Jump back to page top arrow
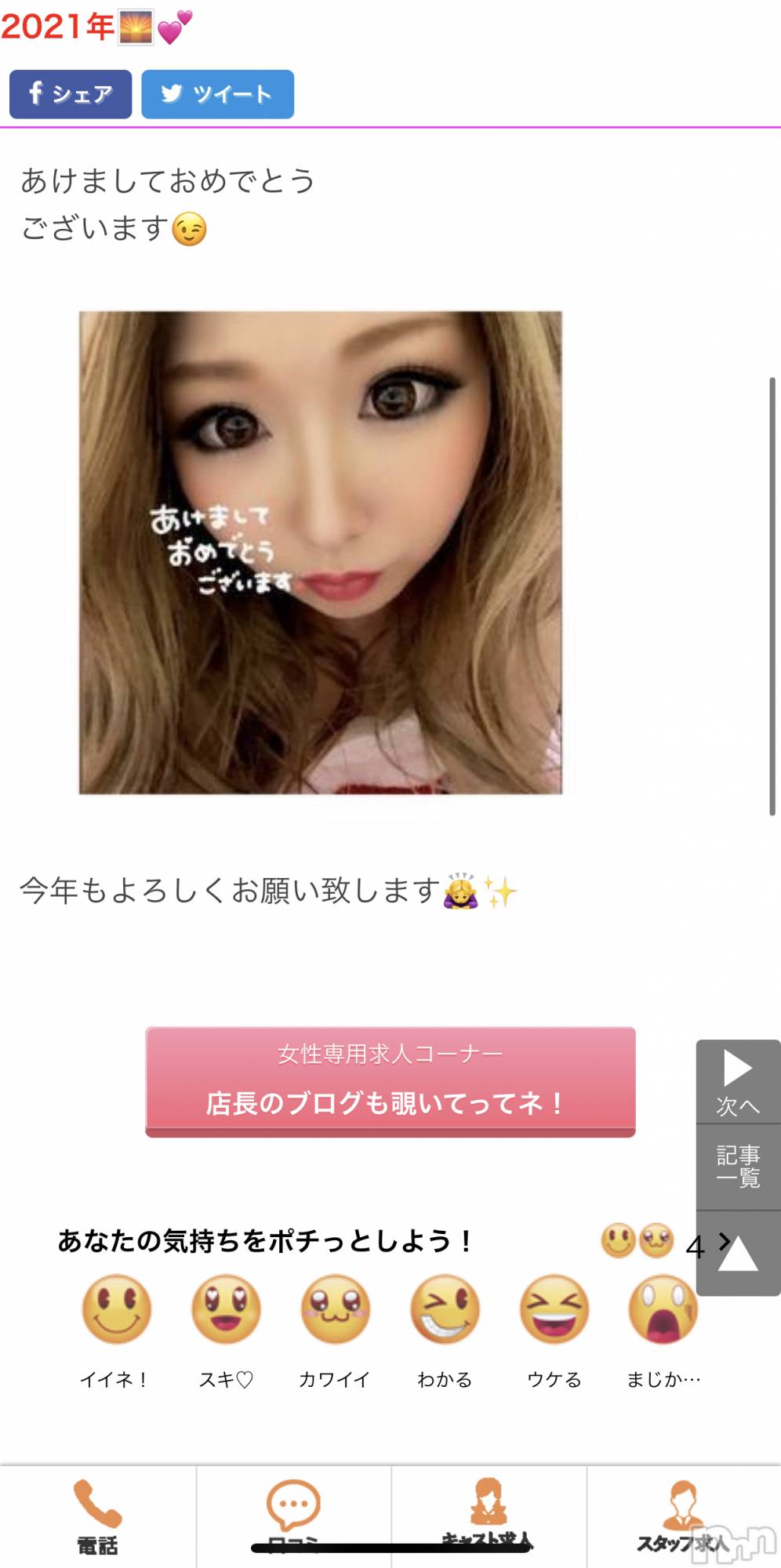This screenshot has height=1568, width=781. 738,1254
